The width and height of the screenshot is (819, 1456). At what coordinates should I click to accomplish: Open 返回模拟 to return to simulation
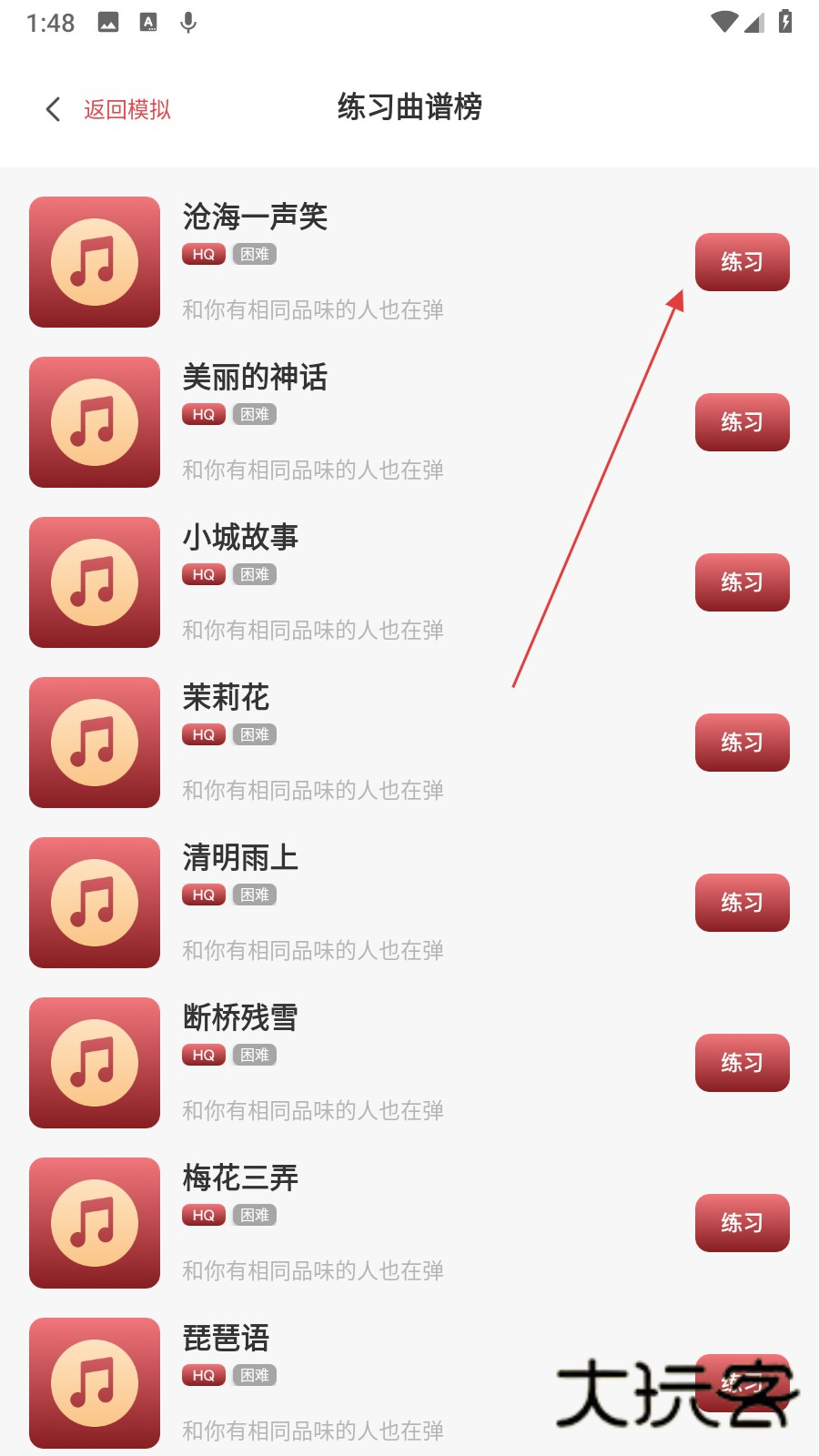pos(126,108)
